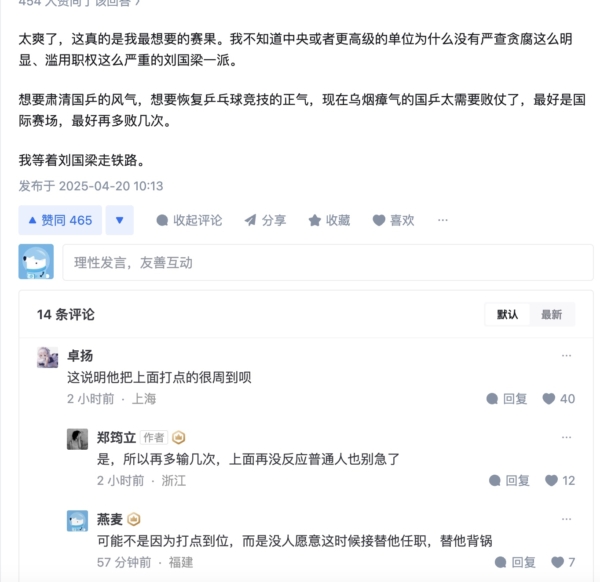Viewport: 600px width, 582px height.
Task: Open more options on 燕麦's comment
Action: click(567, 520)
